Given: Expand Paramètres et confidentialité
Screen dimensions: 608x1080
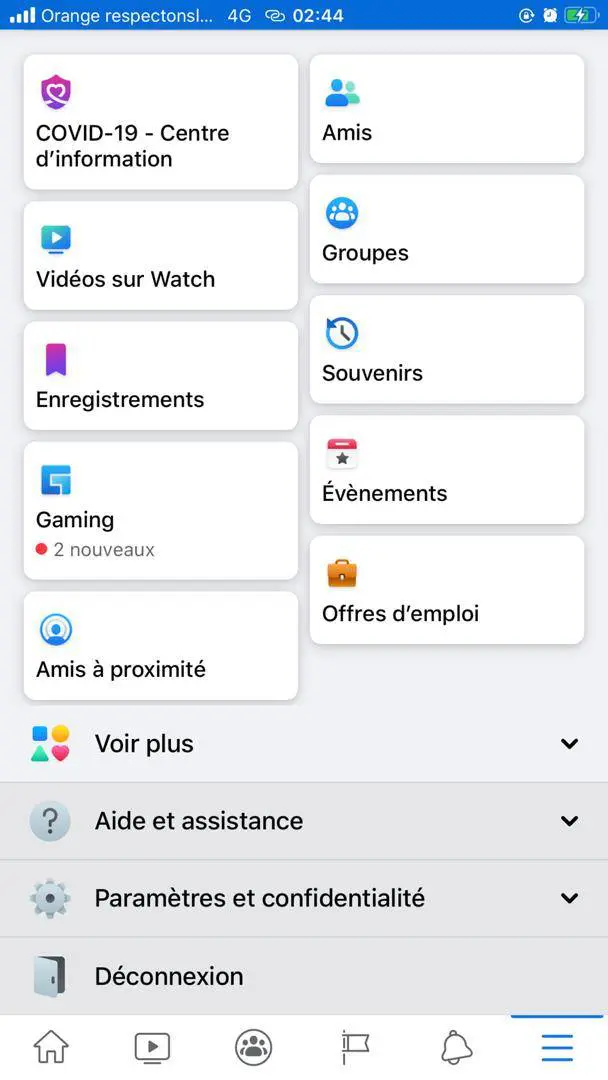Looking at the screenshot, I should [304, 898].
